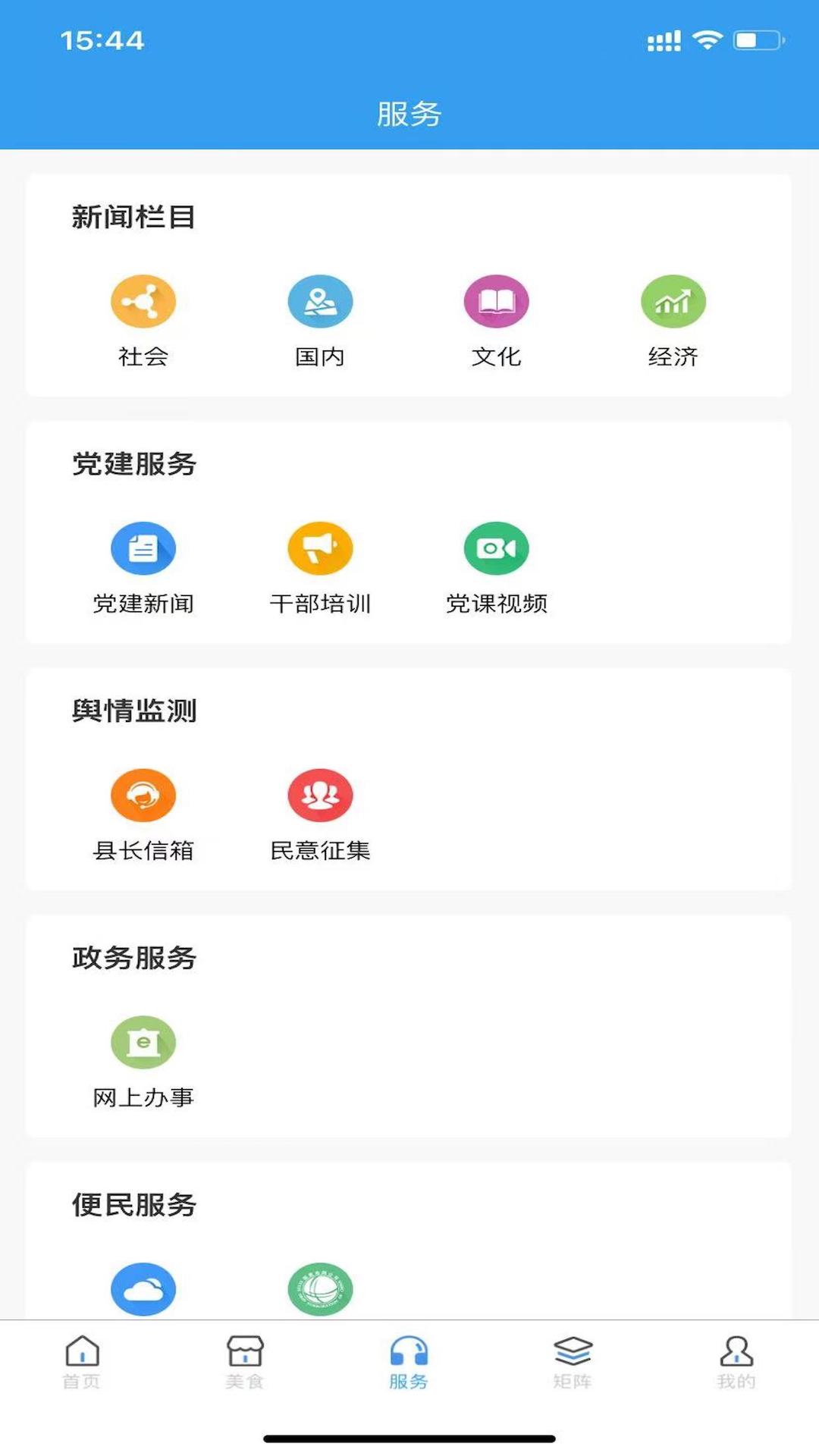819x1456 pixels.
Task: Select the 国内 news icon
Action: [321, 300]
